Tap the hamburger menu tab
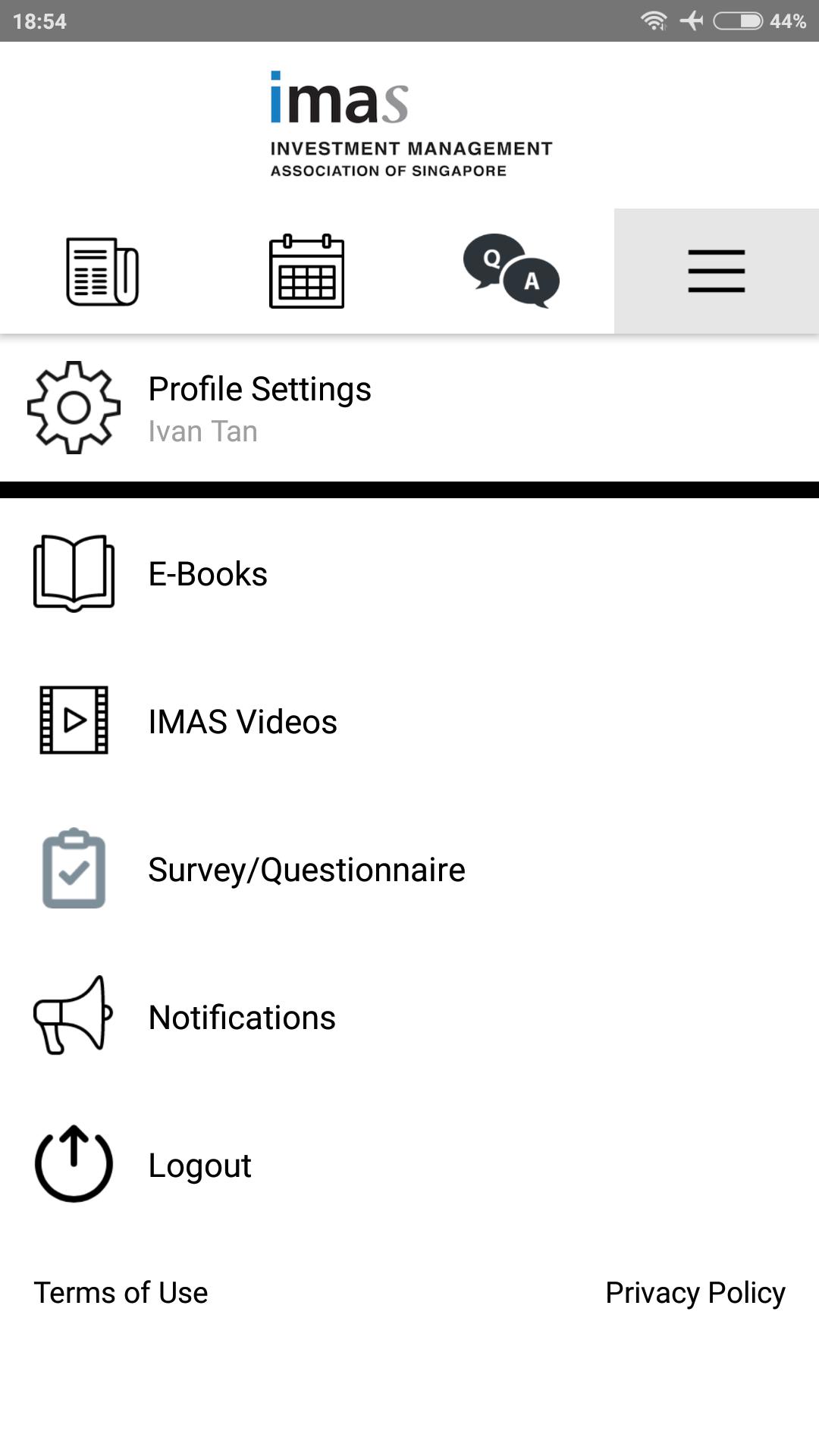This screenshot has height=1456, width=819. pos(717,271)
